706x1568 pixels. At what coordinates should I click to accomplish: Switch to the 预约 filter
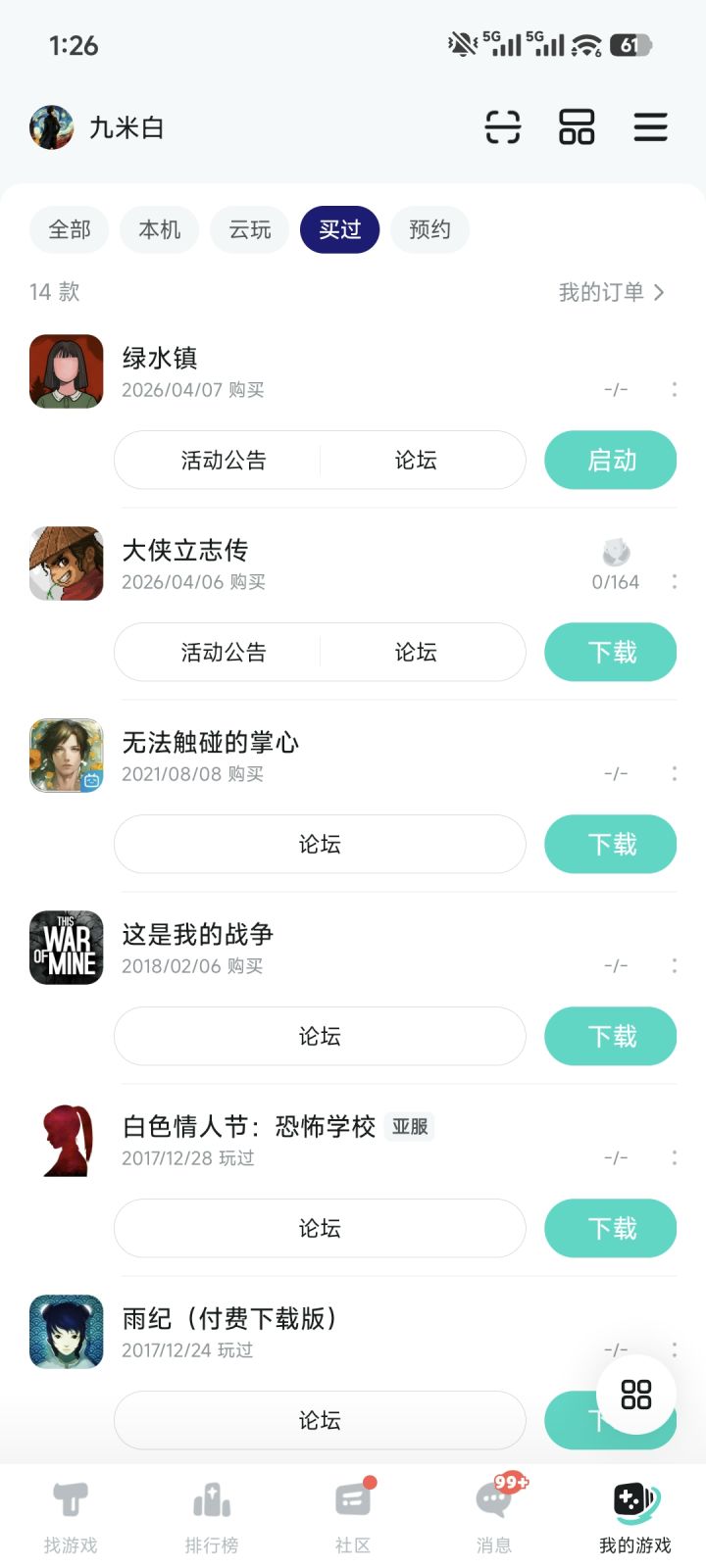(x=429, y=229)
